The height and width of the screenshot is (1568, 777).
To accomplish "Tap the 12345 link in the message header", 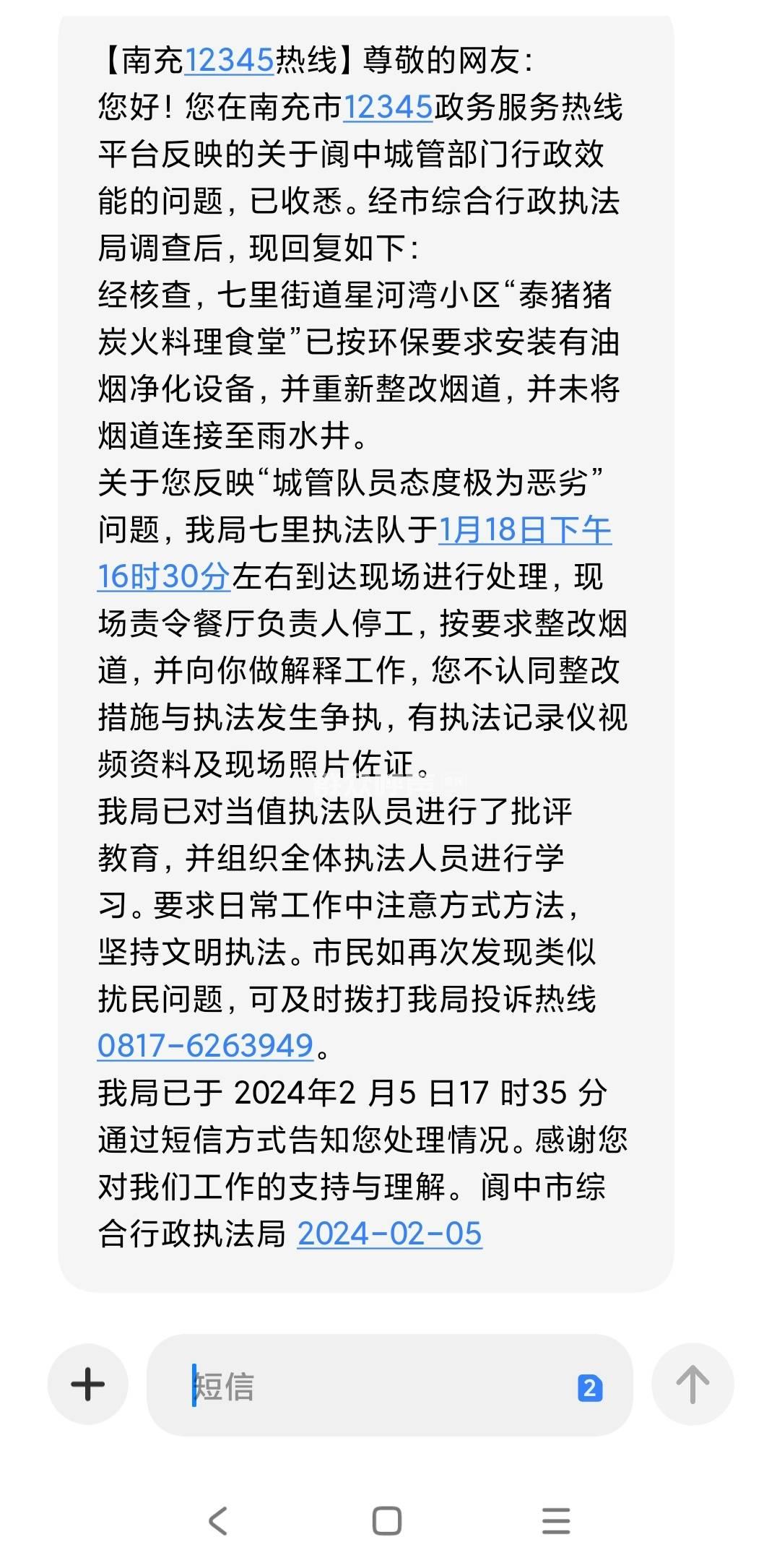I will pos(229,60).
